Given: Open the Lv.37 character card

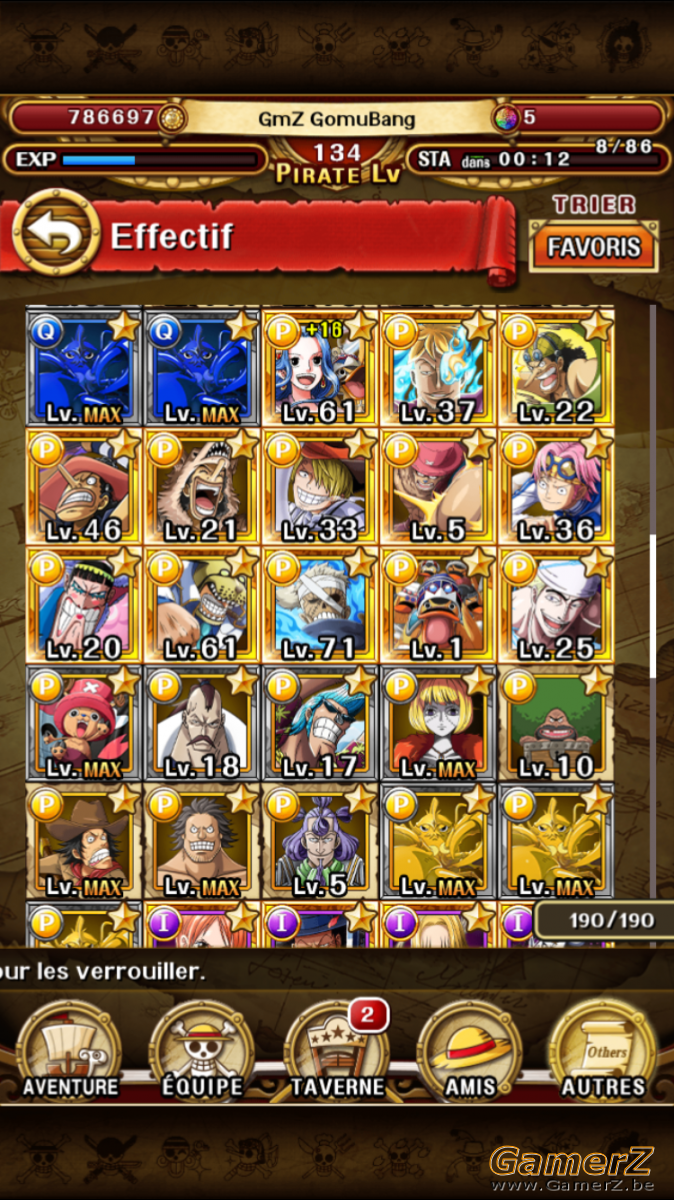Looking at the screenshot, I should click(438, 367).
